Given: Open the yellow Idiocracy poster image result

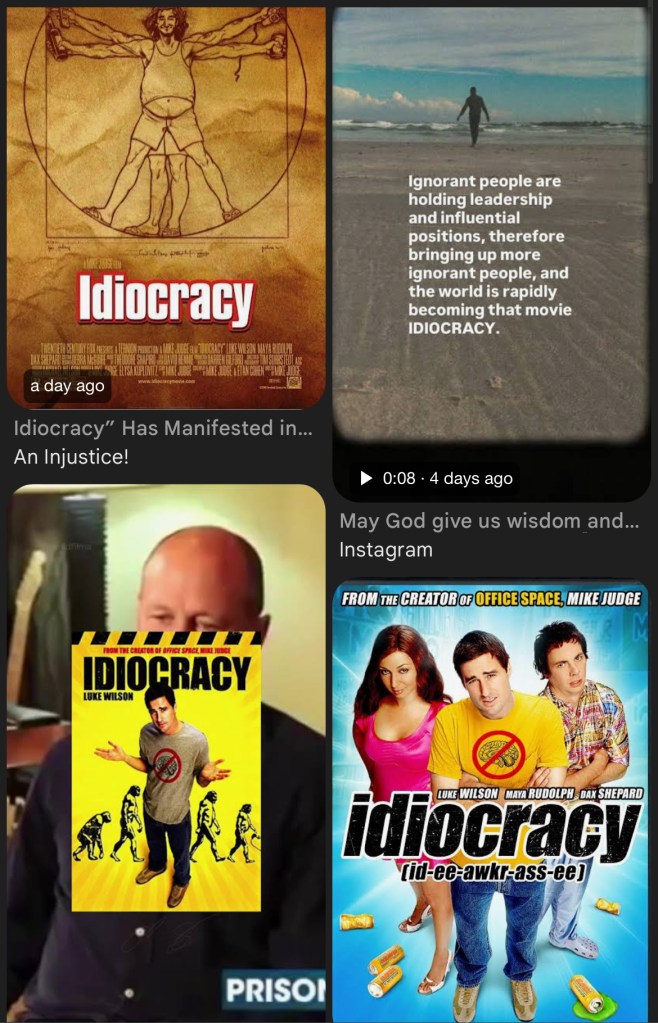Looking at the screenshot, I should point(166,750).
